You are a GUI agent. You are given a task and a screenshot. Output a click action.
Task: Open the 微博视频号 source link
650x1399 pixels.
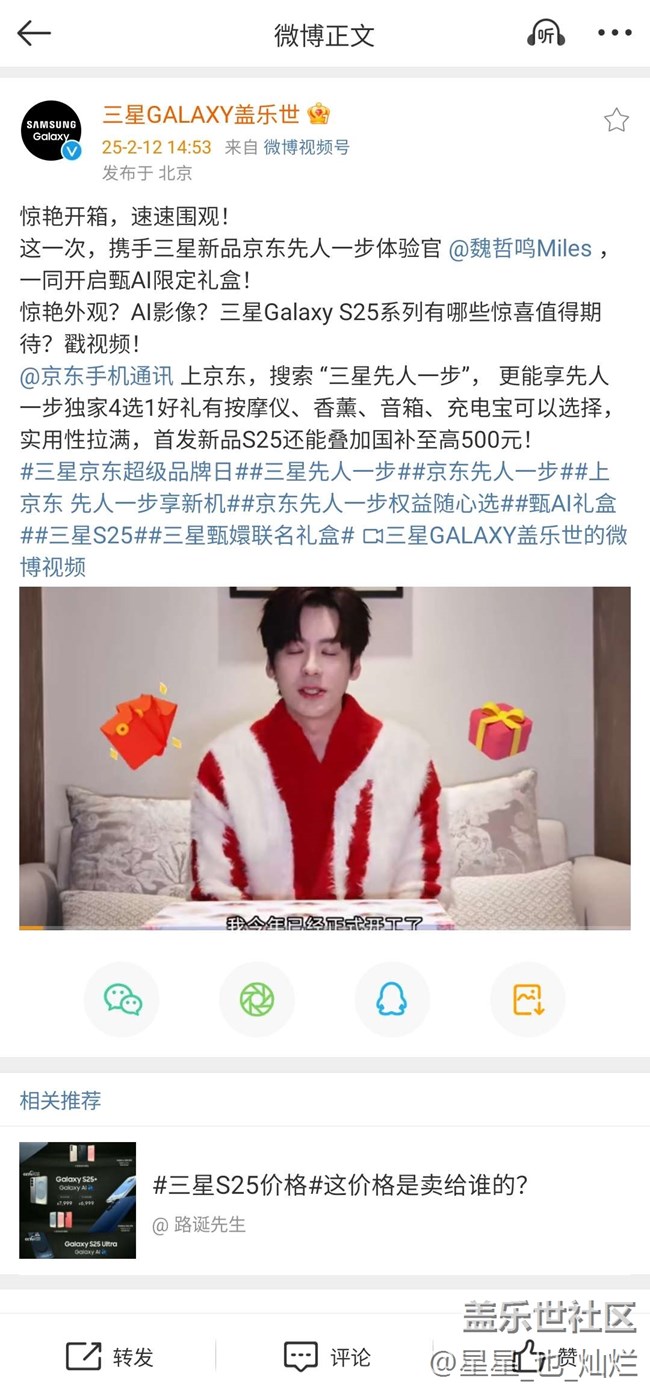tap(306, 147)
